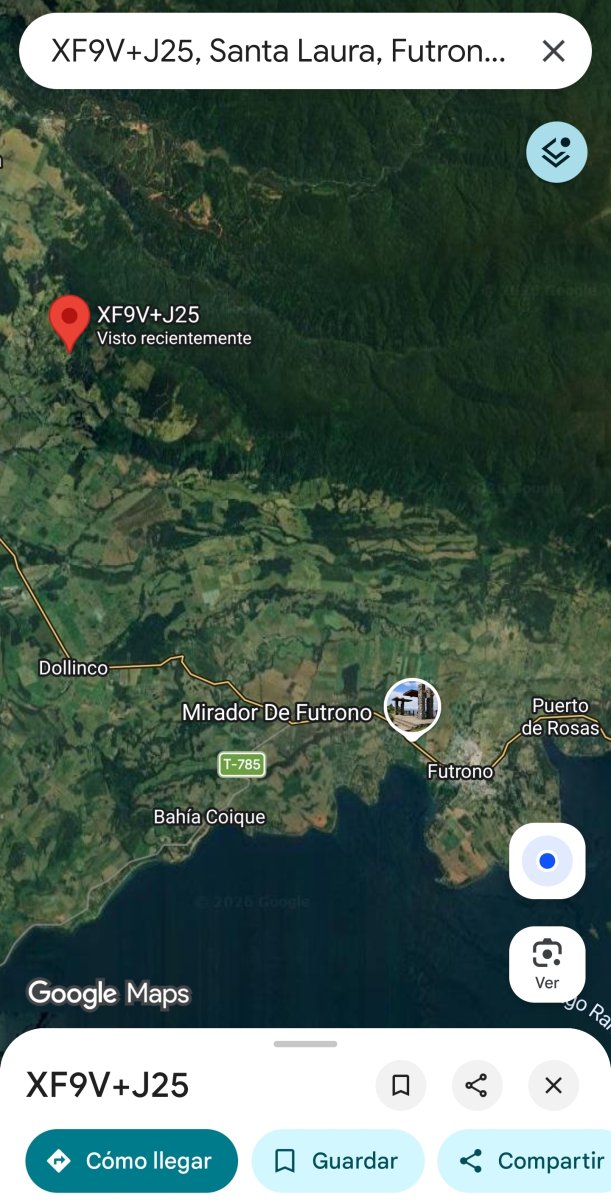Tap the red XF9V+J25 location pin

coord(69,320)
